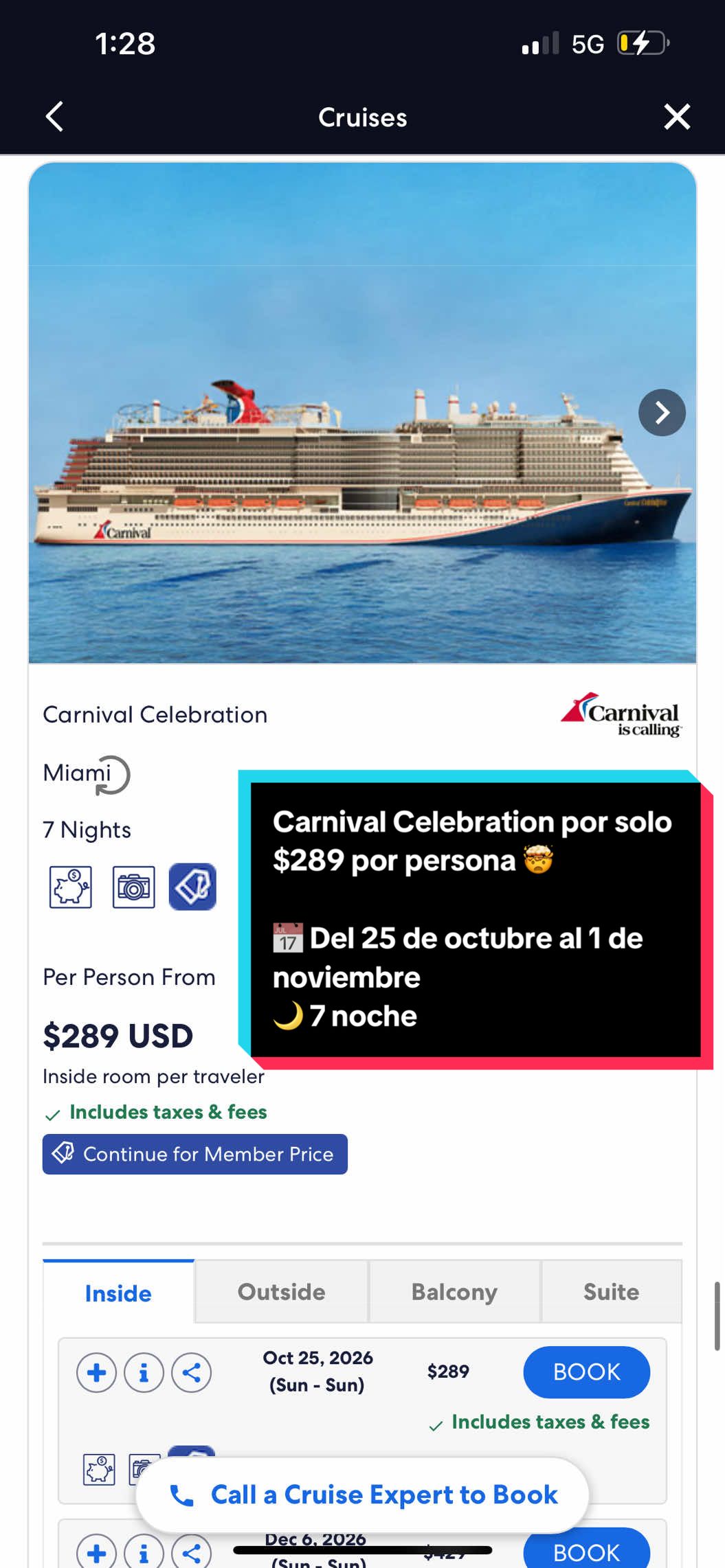Switch to the Suite tab
This screenshot has width=725, height=1568.
click(612, 1292)
